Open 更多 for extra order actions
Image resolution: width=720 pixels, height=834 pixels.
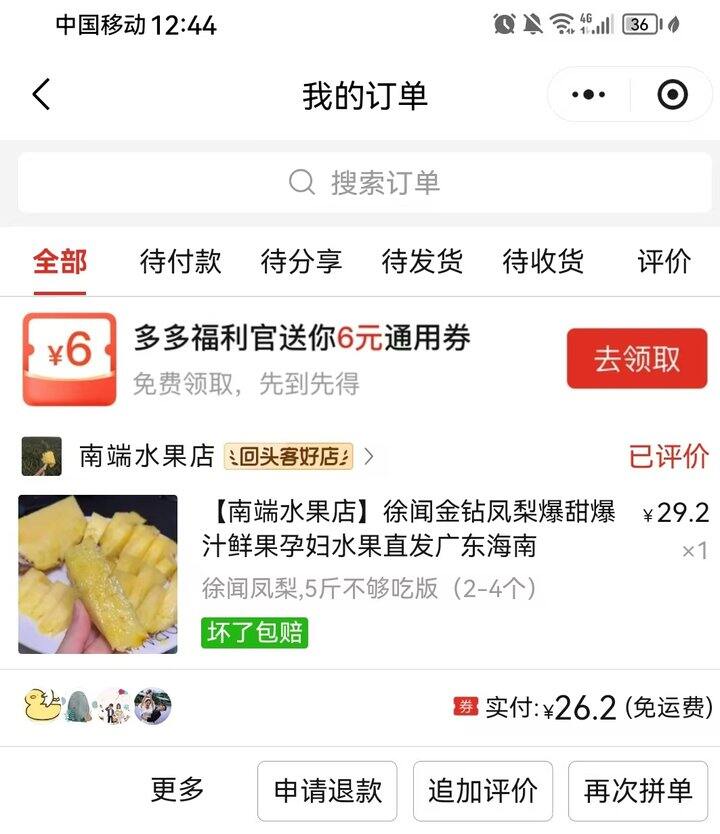pyautogui.click(x=178, y=789)
